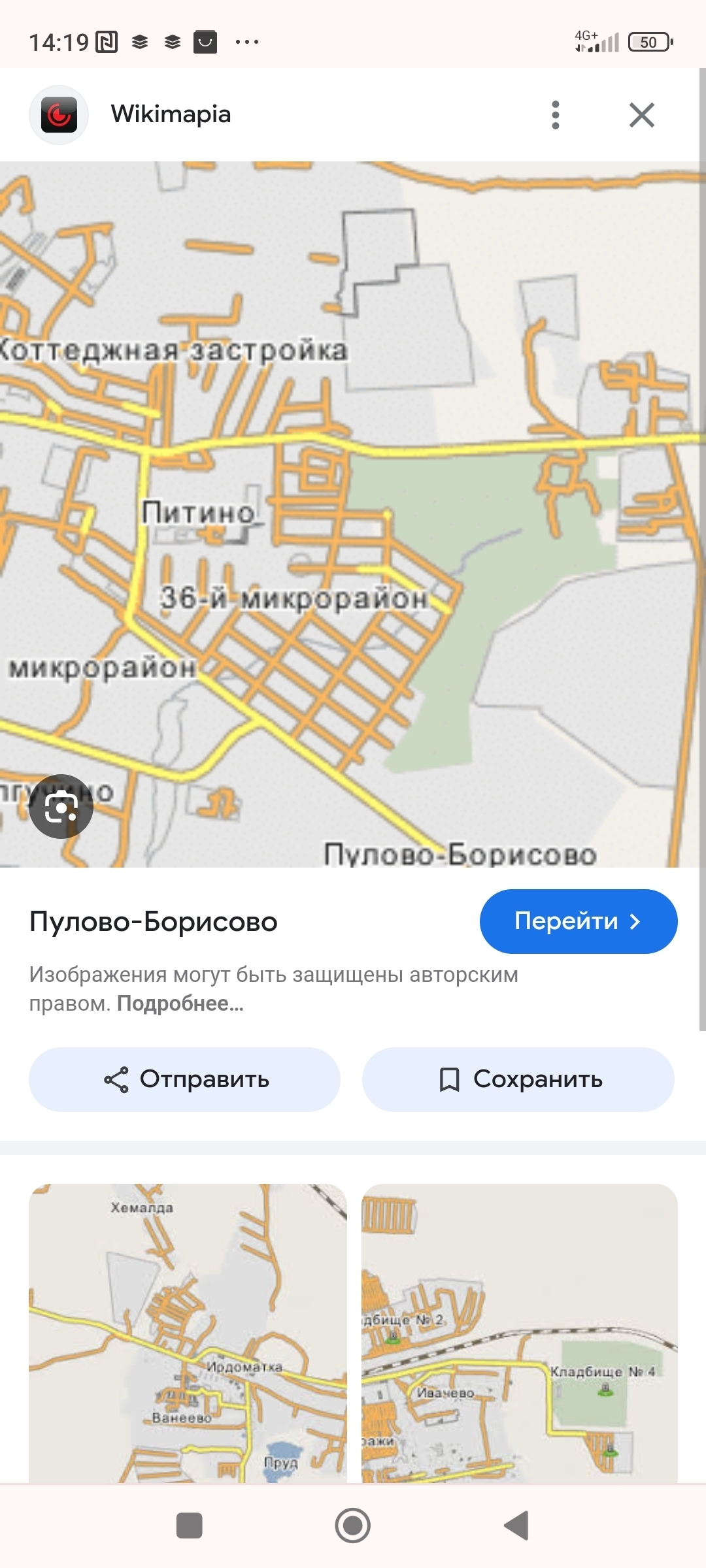Open the related map with Кладбище № 4
This screenshot has width=706, height=1568.
coord(520,1333)
